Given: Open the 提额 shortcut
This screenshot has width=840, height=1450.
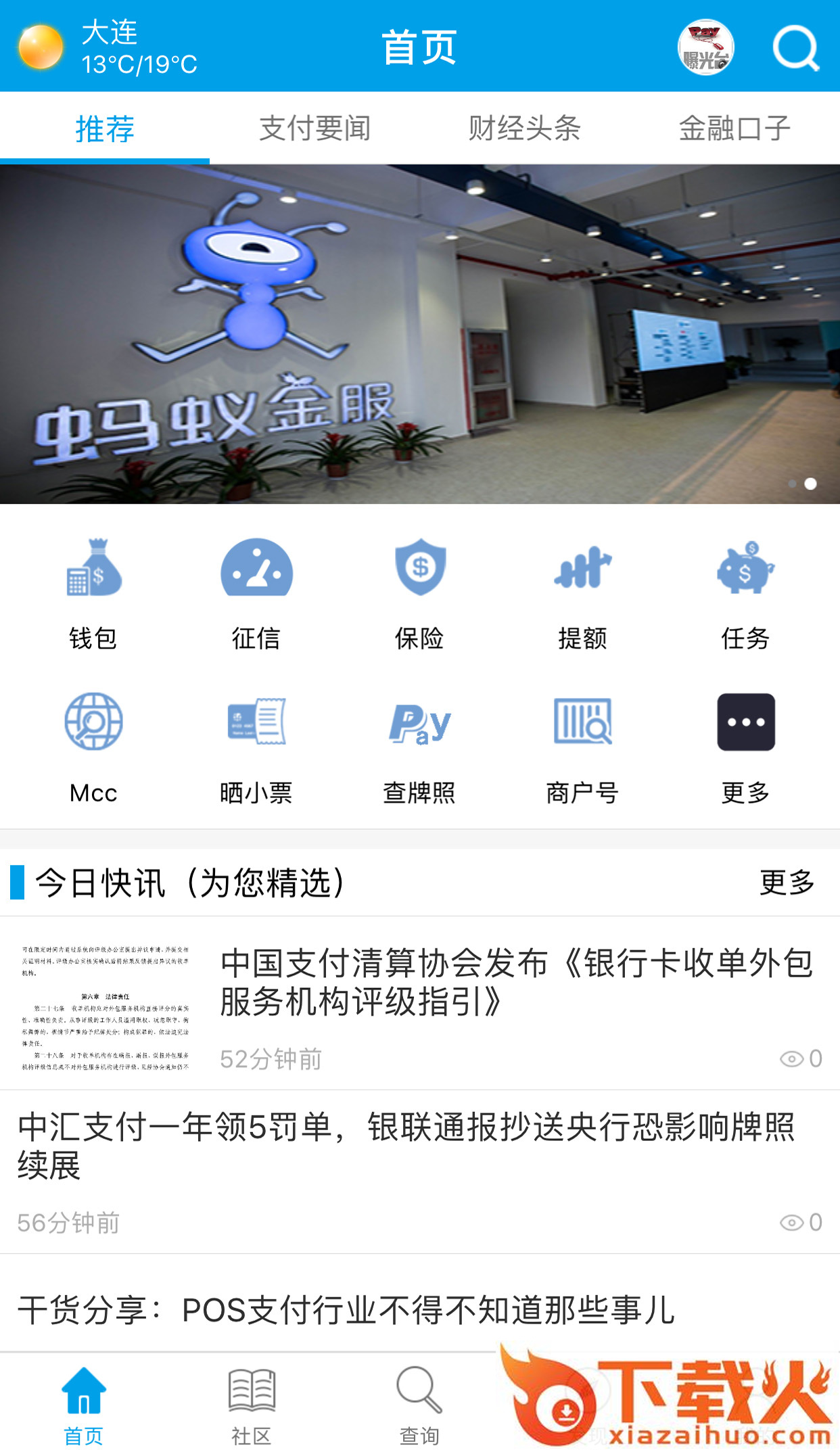Looking at the screenshot, I should click(x=582, y=592).
